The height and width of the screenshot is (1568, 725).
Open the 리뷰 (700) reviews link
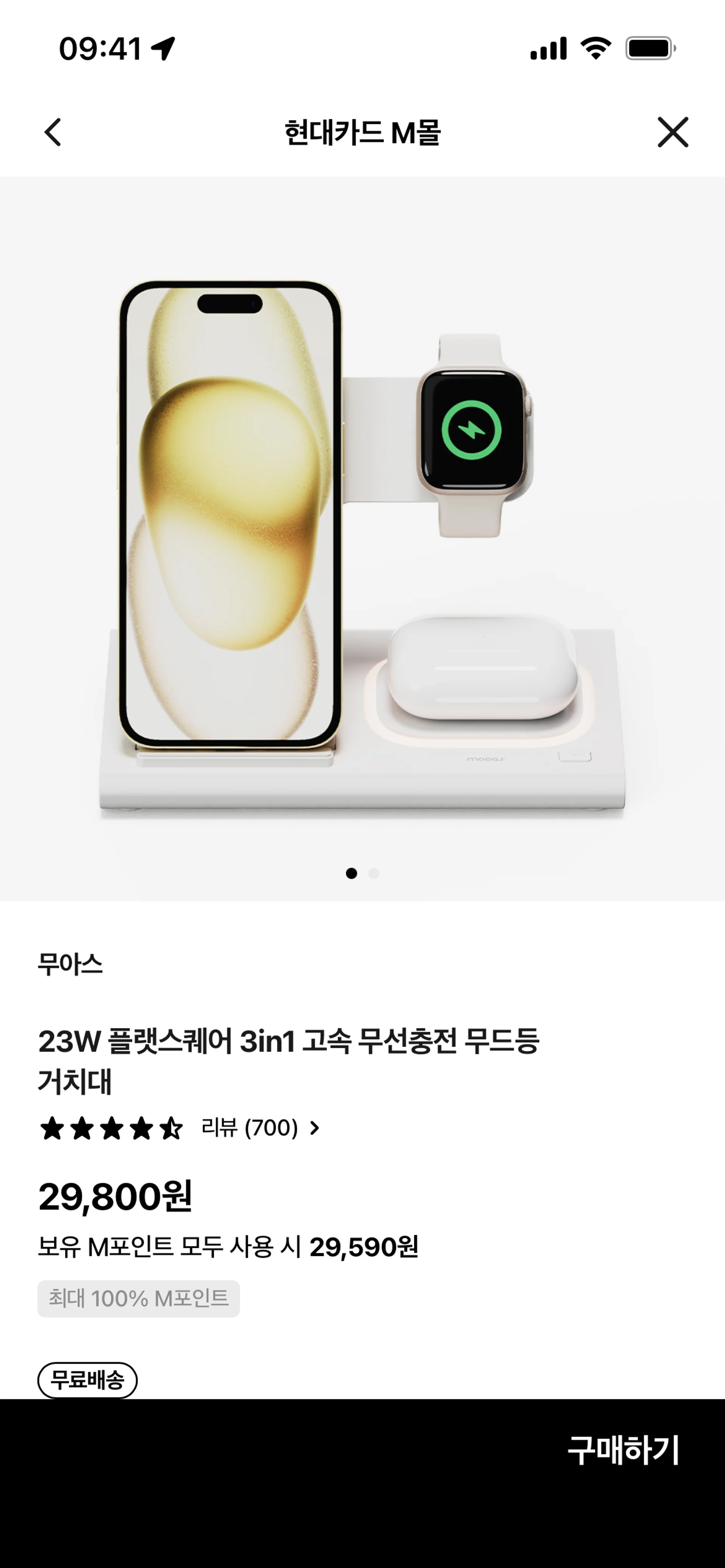pos(260,1128)
